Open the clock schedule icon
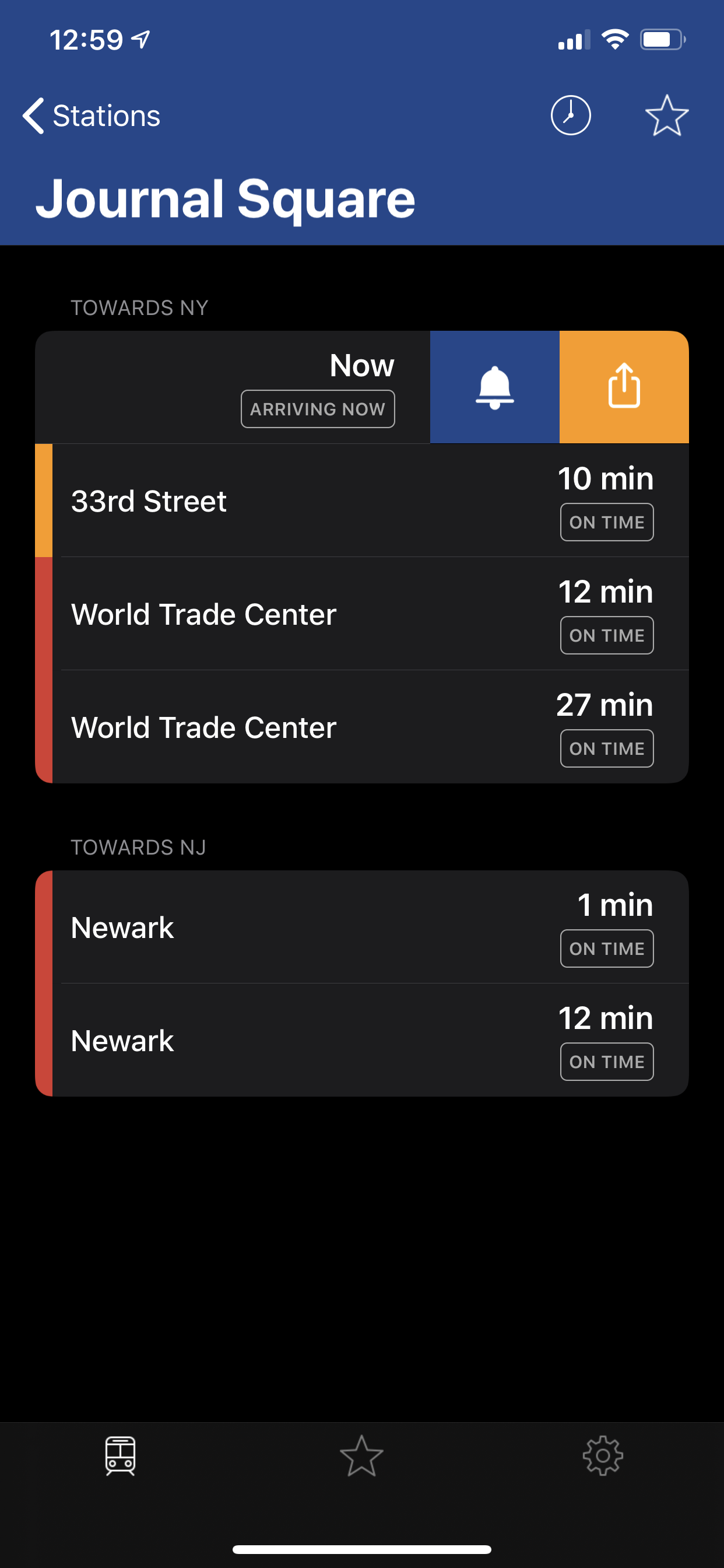The width and height of the screenshot is (724, 1568). pyautogui.click(x=571, y=115)
